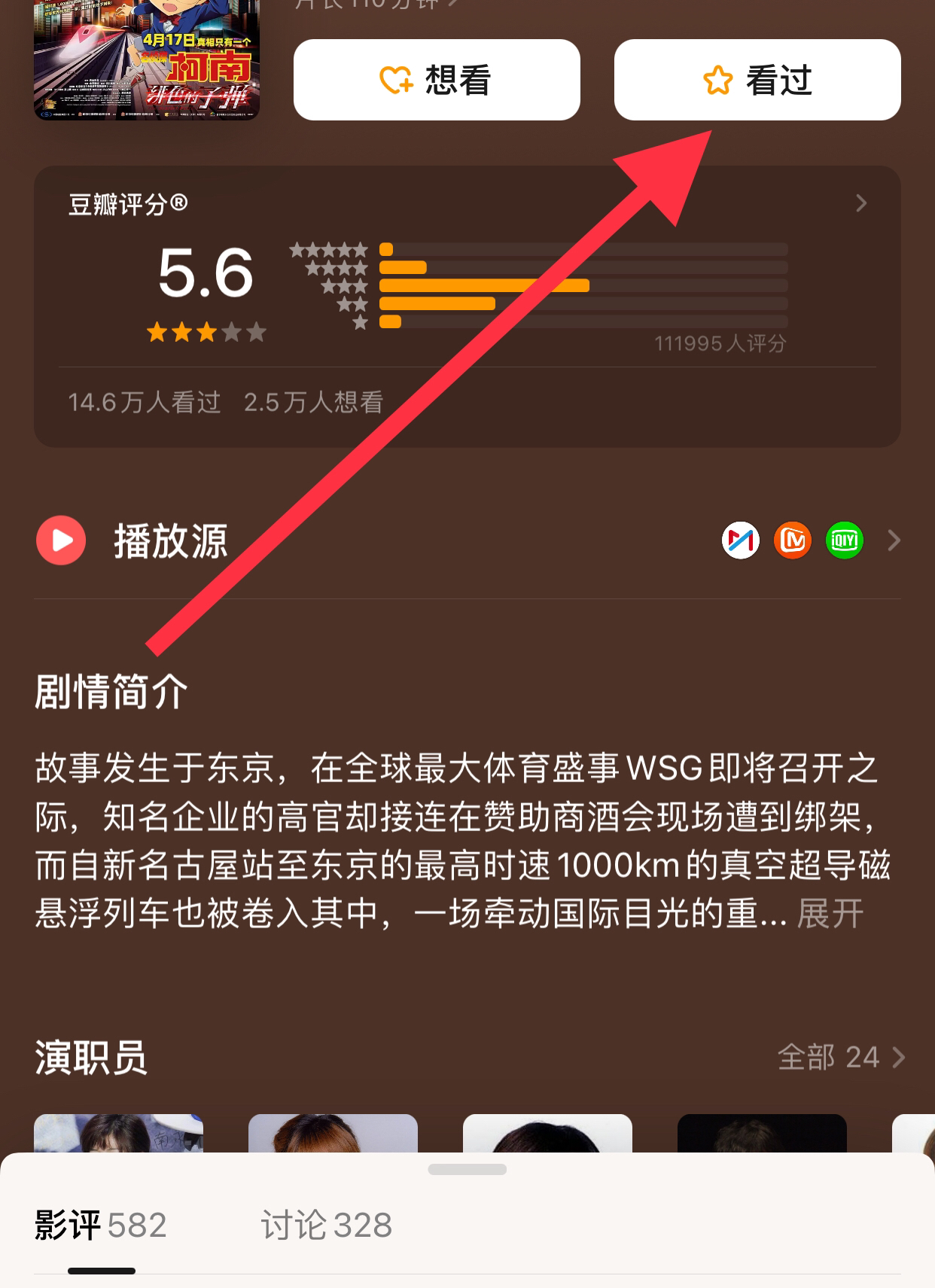
Task: Open the first cast member photo
Action: coord(118,1133)
